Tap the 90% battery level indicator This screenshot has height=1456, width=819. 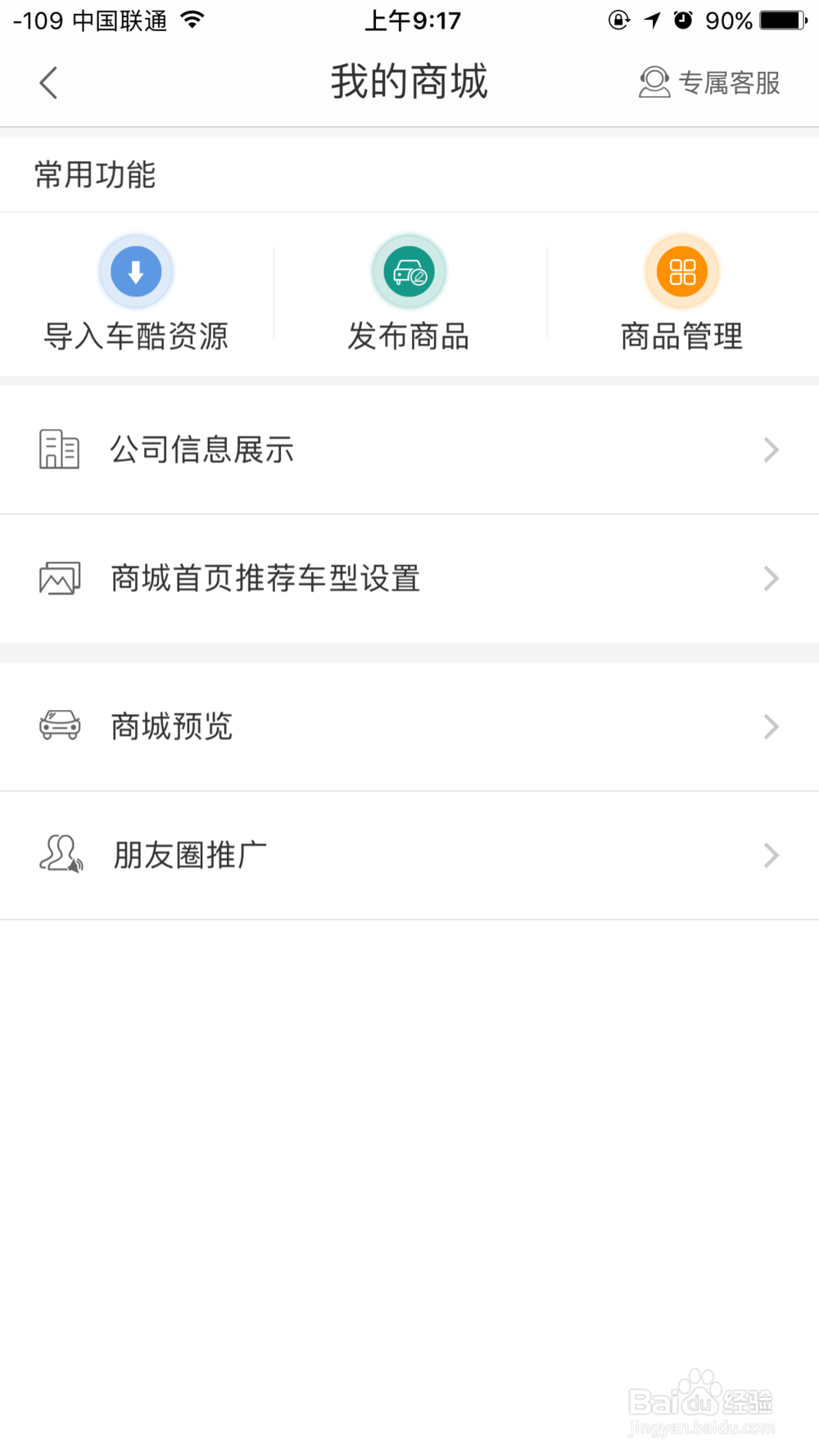pos(729,20)
